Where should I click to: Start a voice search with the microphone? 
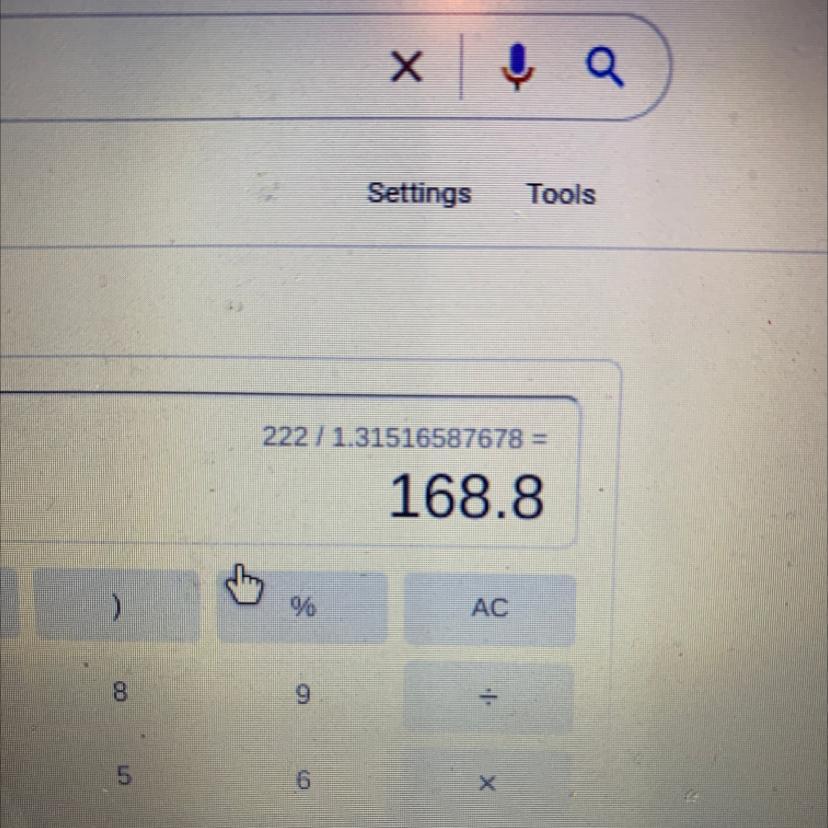coord(517,67)
